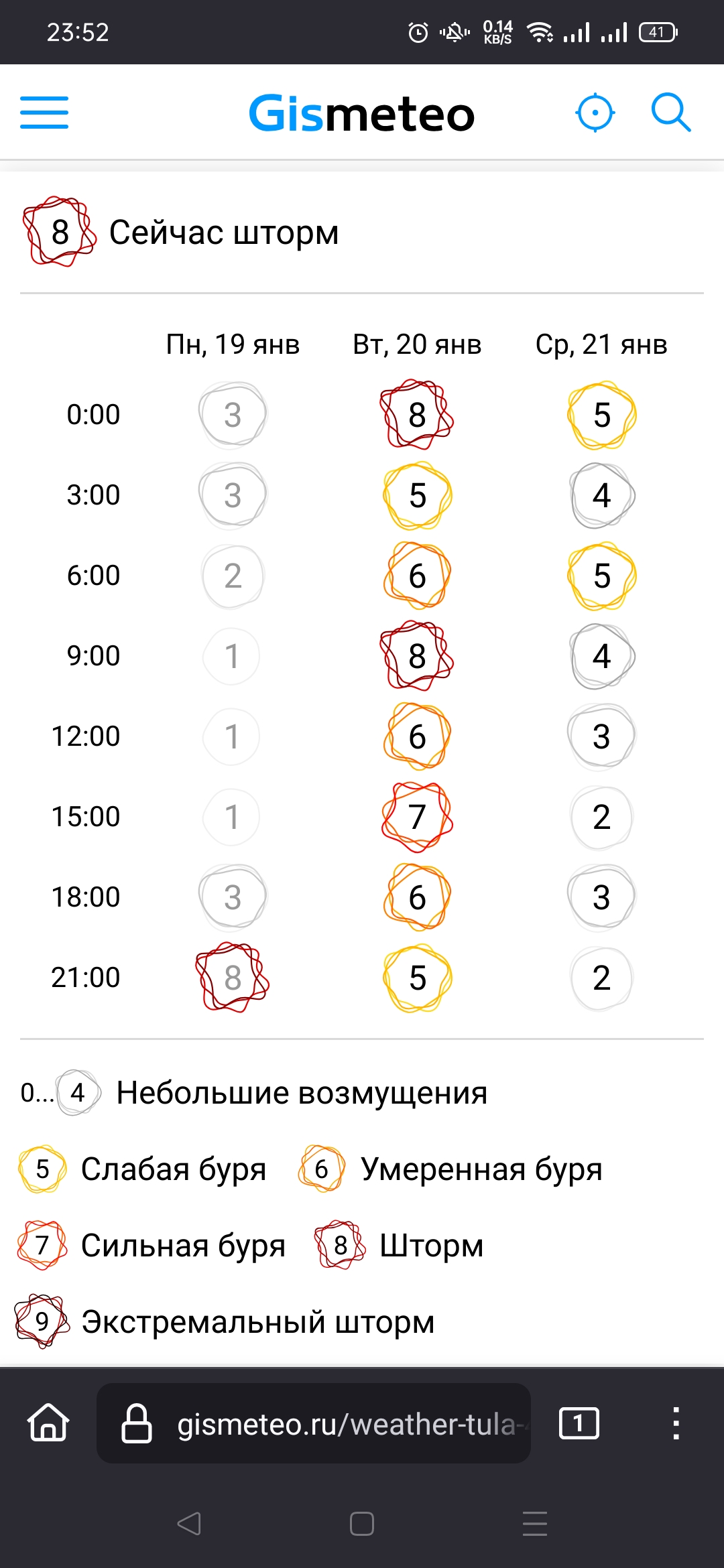Open the Gismeteo search
The height and width of the screenshot is (1568, 724).
671,113
